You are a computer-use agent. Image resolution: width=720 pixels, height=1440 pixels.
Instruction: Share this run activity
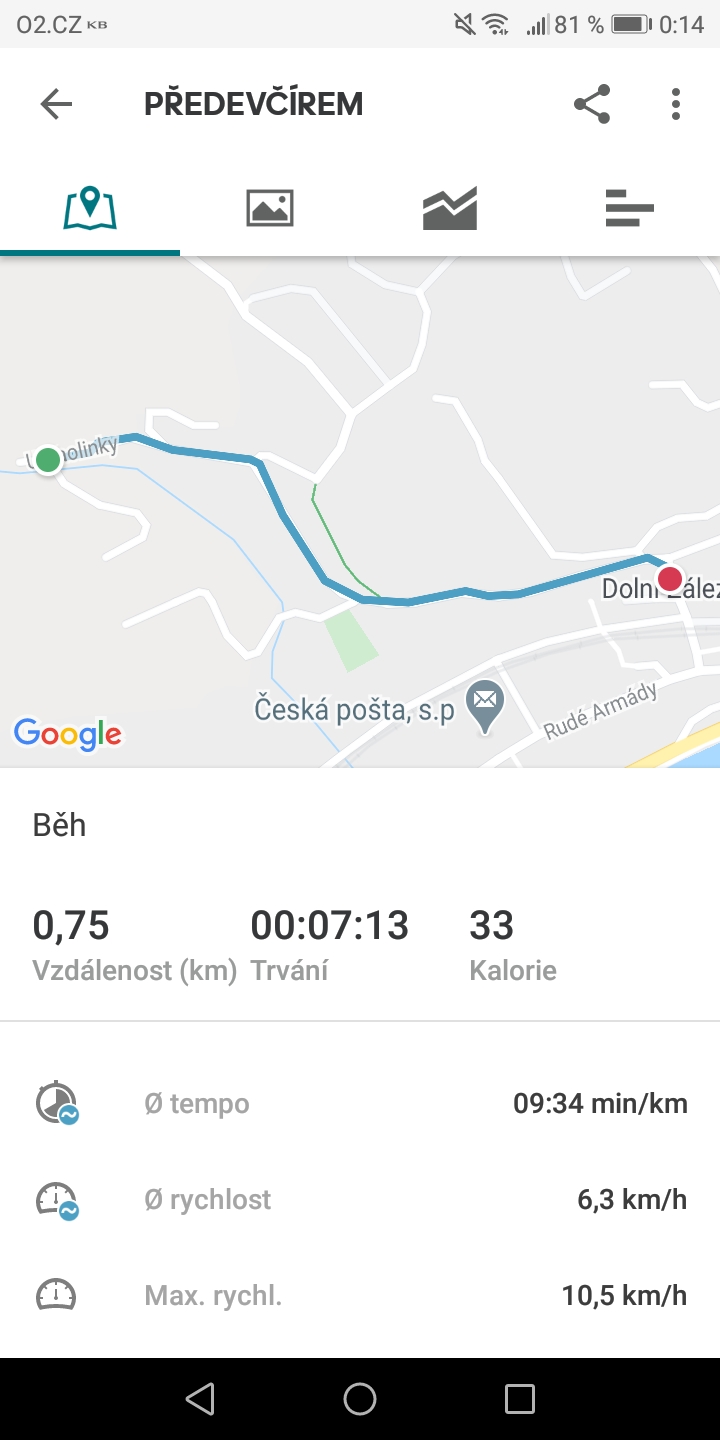(x=592, y=104)
